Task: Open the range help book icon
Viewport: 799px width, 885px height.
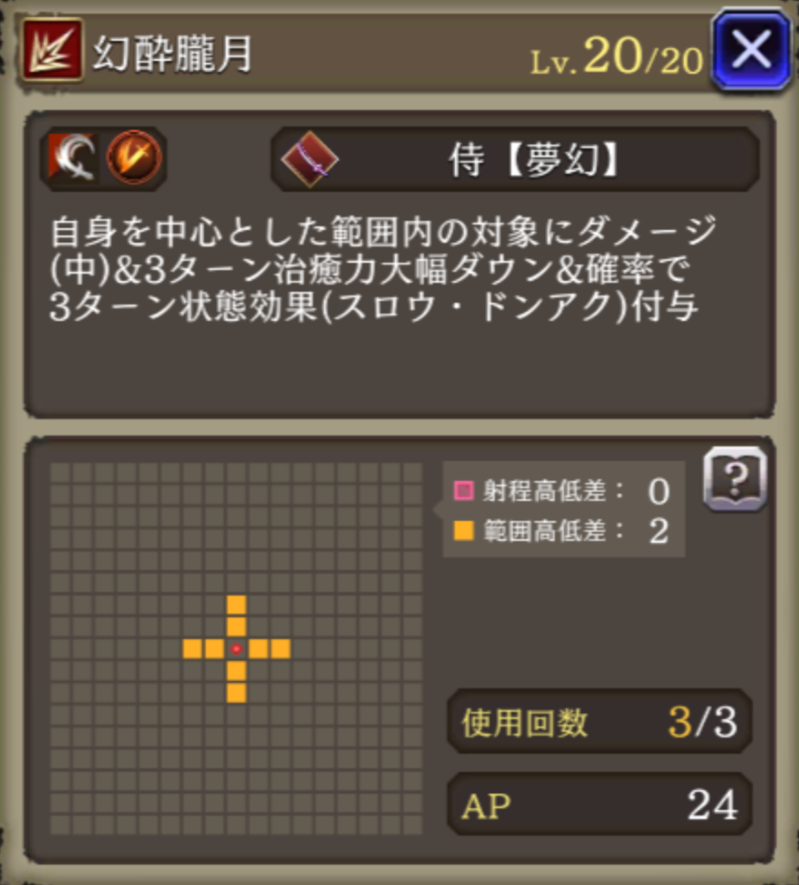Action: coord(736,479)
